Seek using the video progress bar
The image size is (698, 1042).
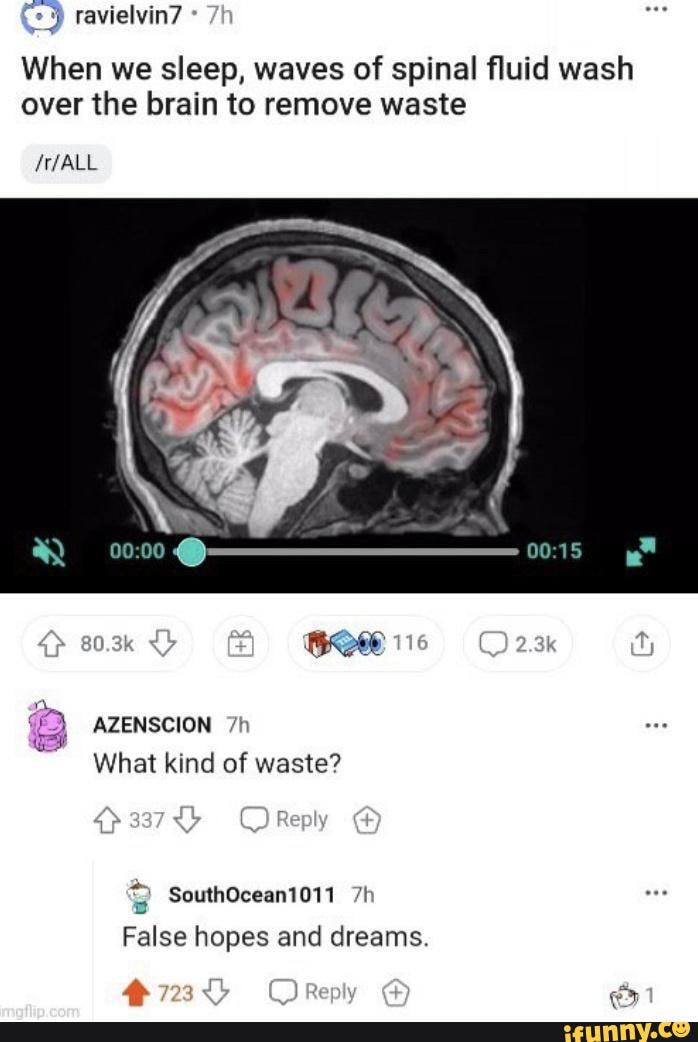pyautogui.click(x=350, y=552)
